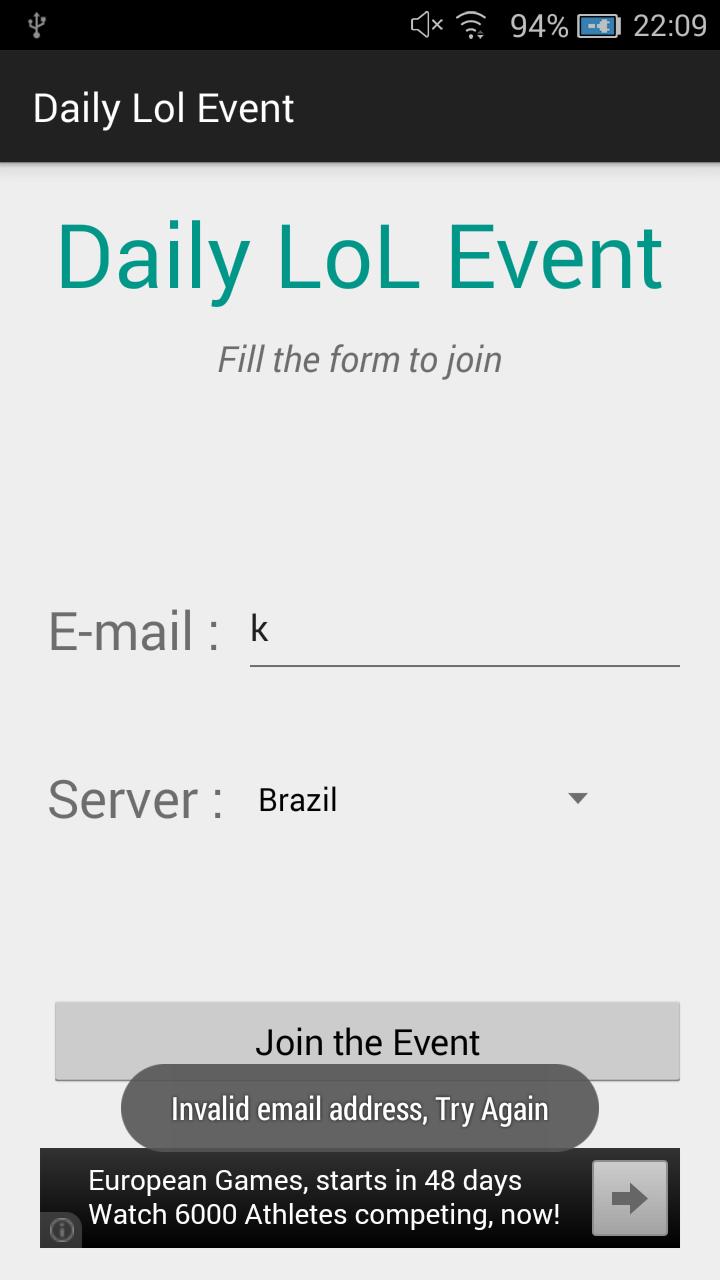Image resolution: width=720 pixels, height=1280 pixels.
Task: Click the dropdown arrow next to Brazil
Action: [x=577, y=798]
